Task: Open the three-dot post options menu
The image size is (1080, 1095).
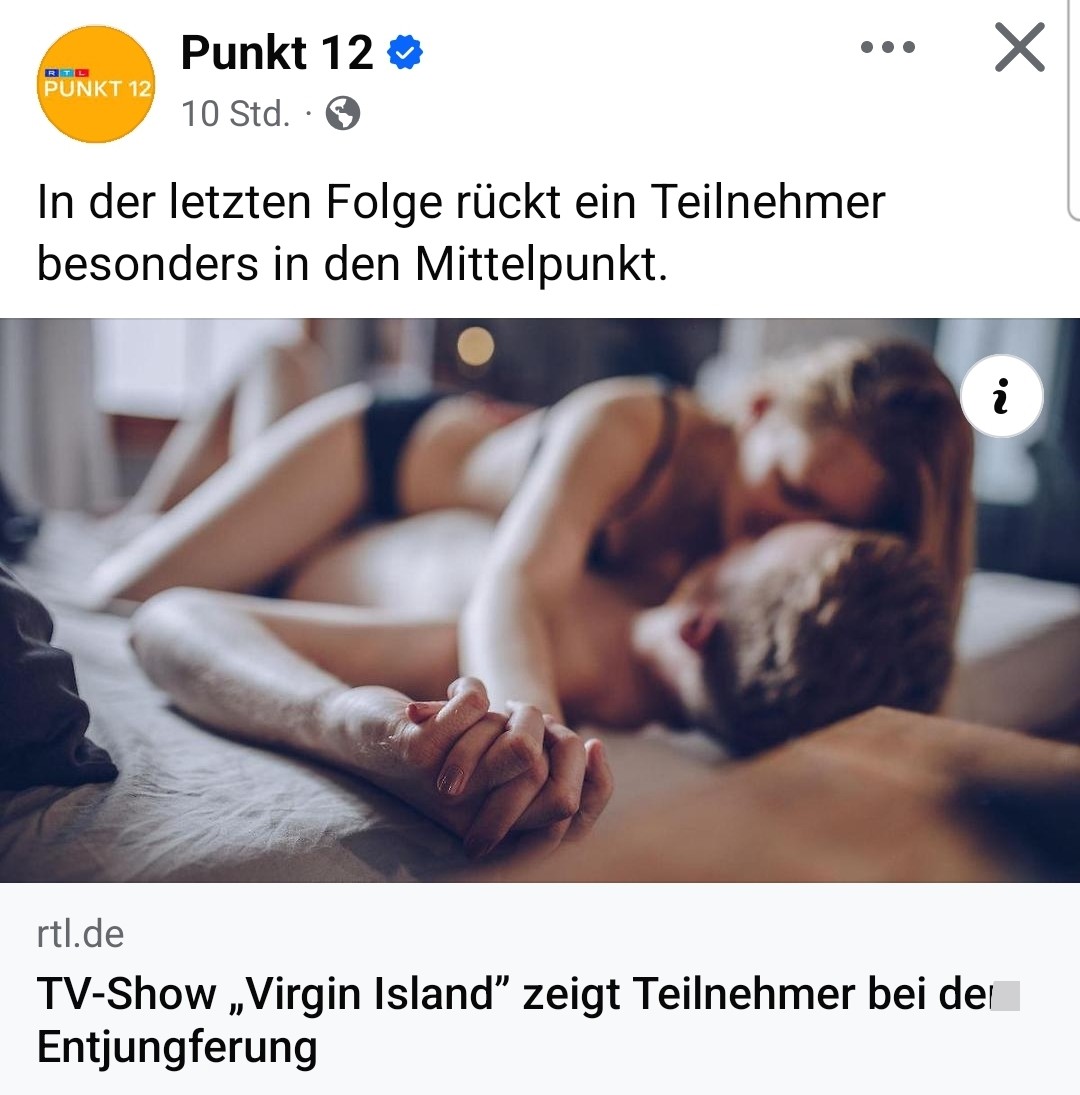Action: [887, 48]
